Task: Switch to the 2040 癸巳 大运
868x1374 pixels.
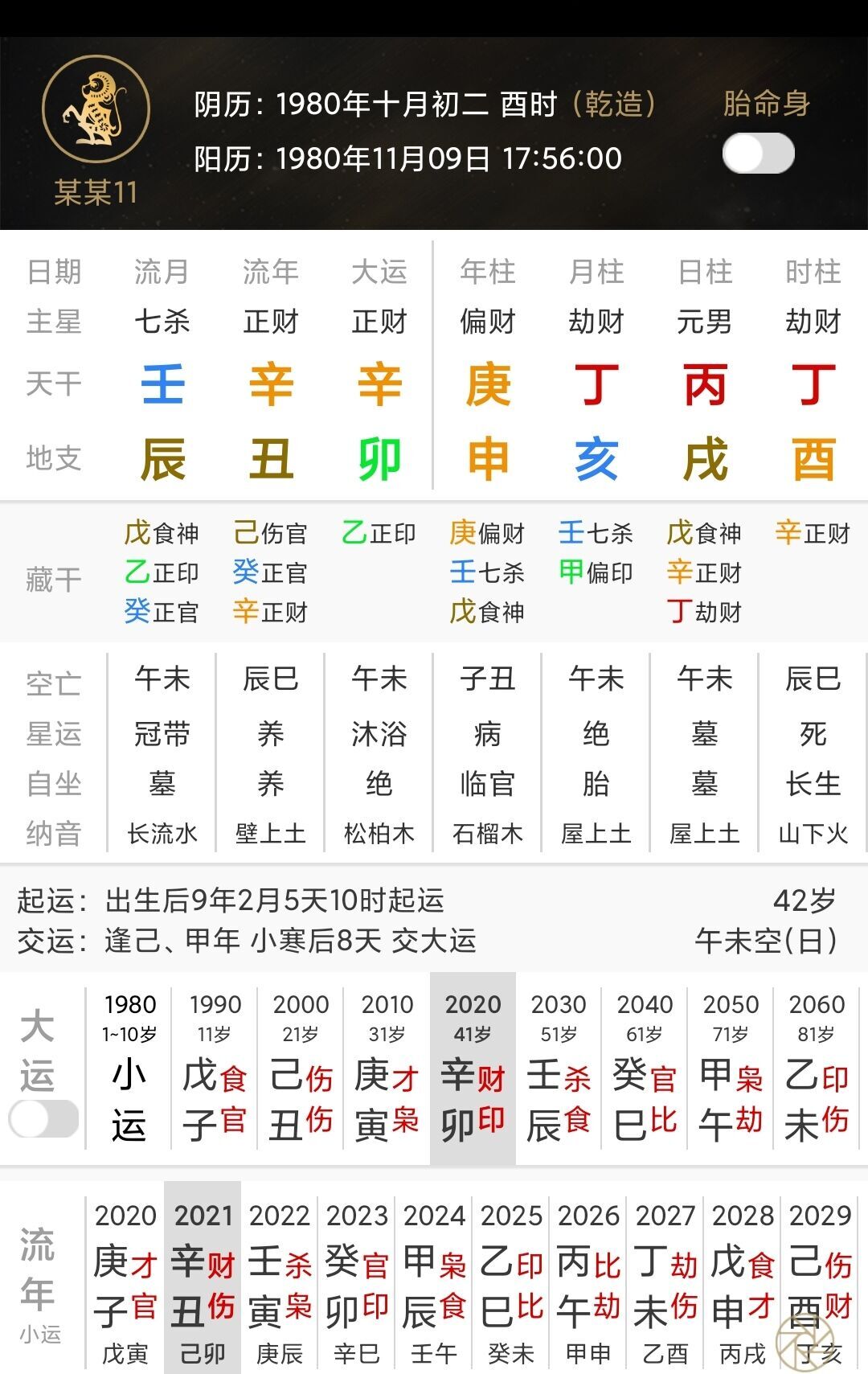Action: pos(645,1069)
